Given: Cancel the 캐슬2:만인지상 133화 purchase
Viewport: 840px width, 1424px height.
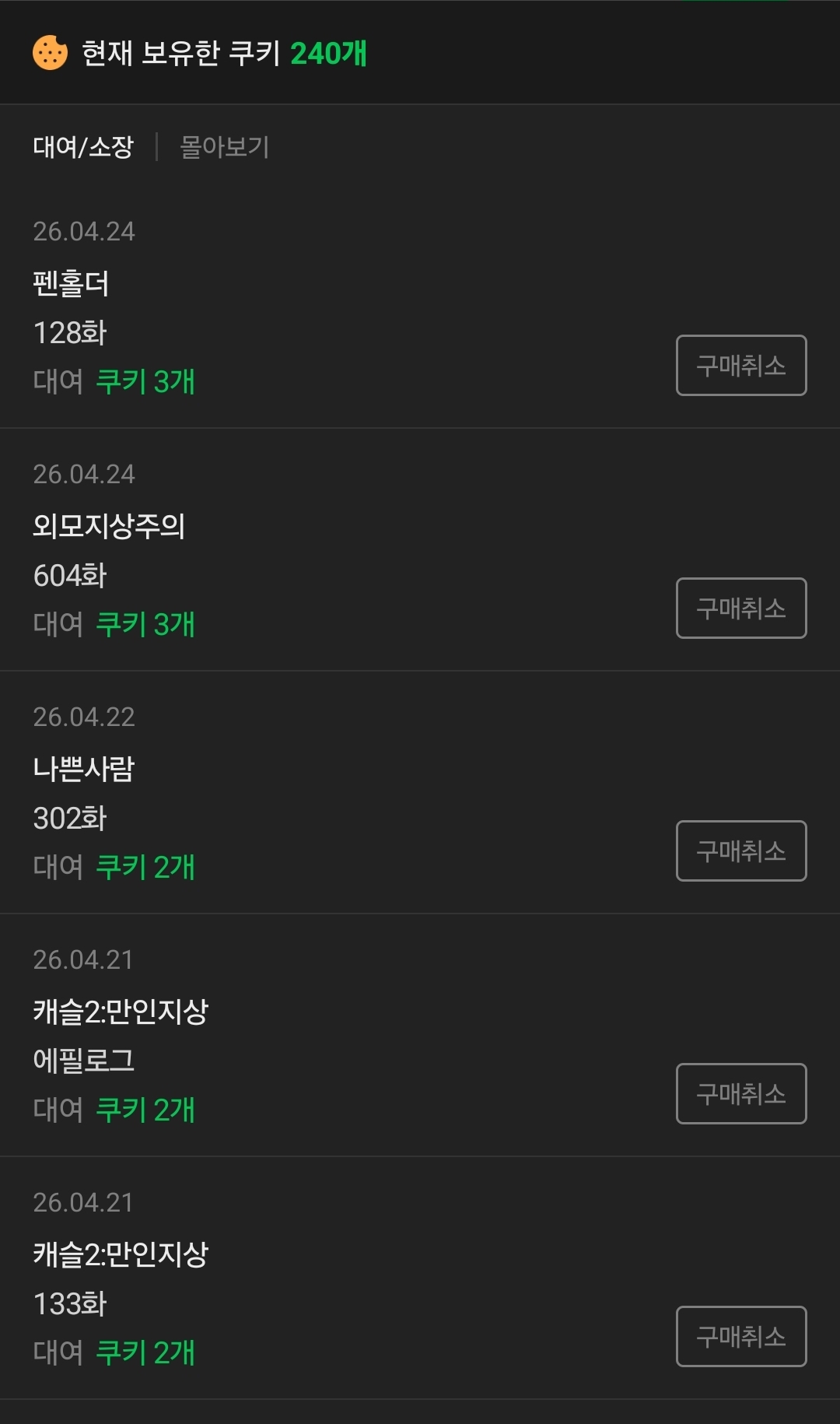Looking at the screenshot, I should 740,1337.
